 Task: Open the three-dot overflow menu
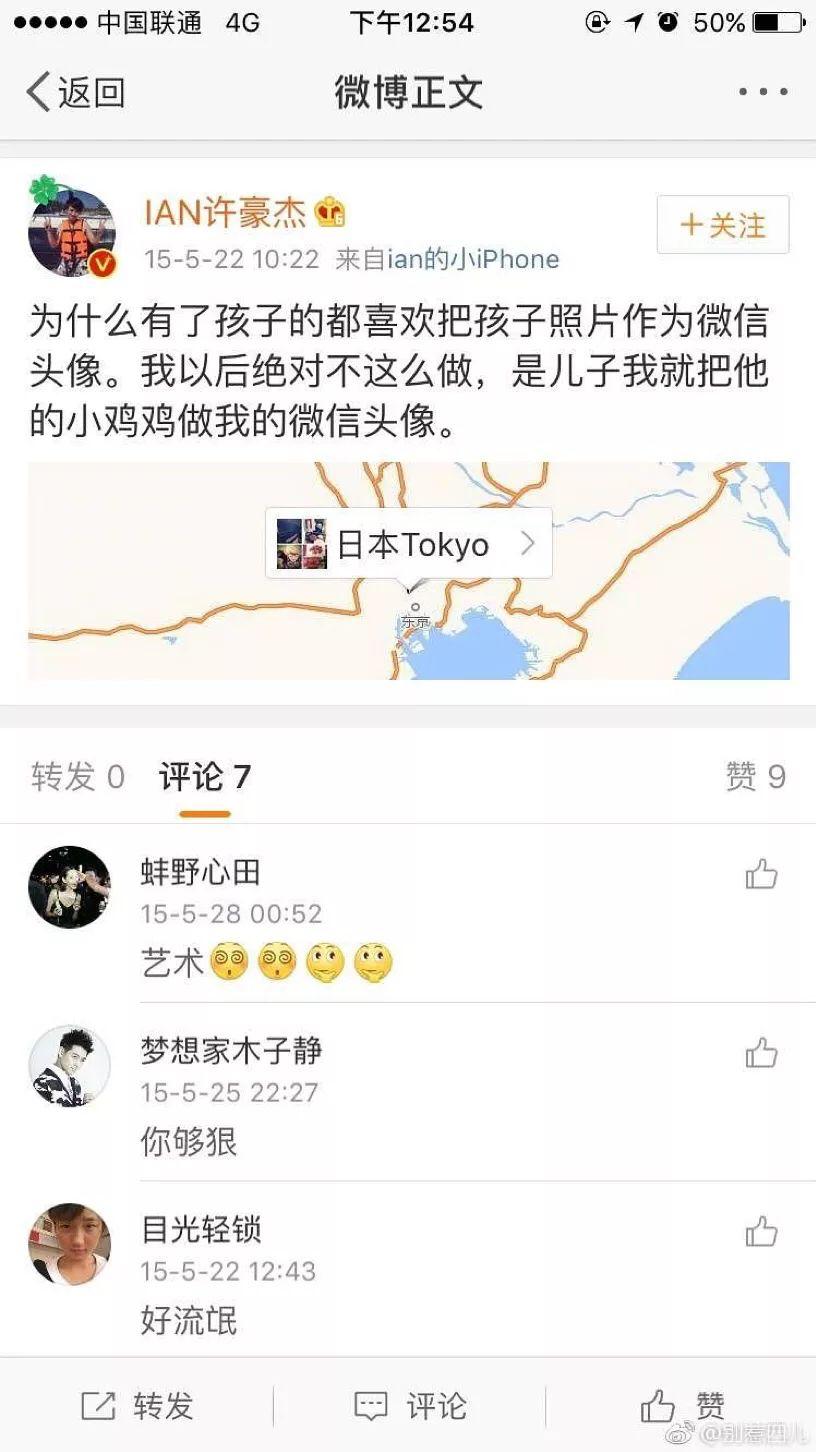tap(763, 92)
